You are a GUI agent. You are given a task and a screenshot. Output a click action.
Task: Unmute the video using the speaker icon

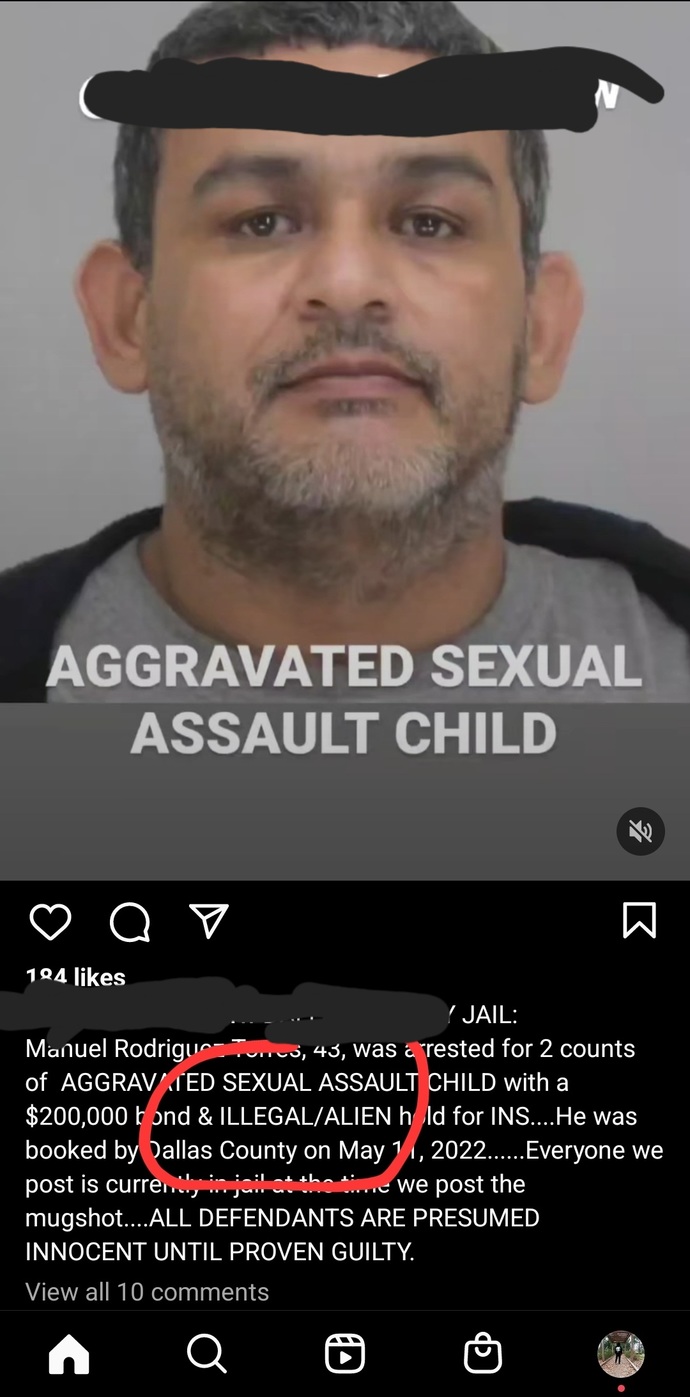coord(641,831)
